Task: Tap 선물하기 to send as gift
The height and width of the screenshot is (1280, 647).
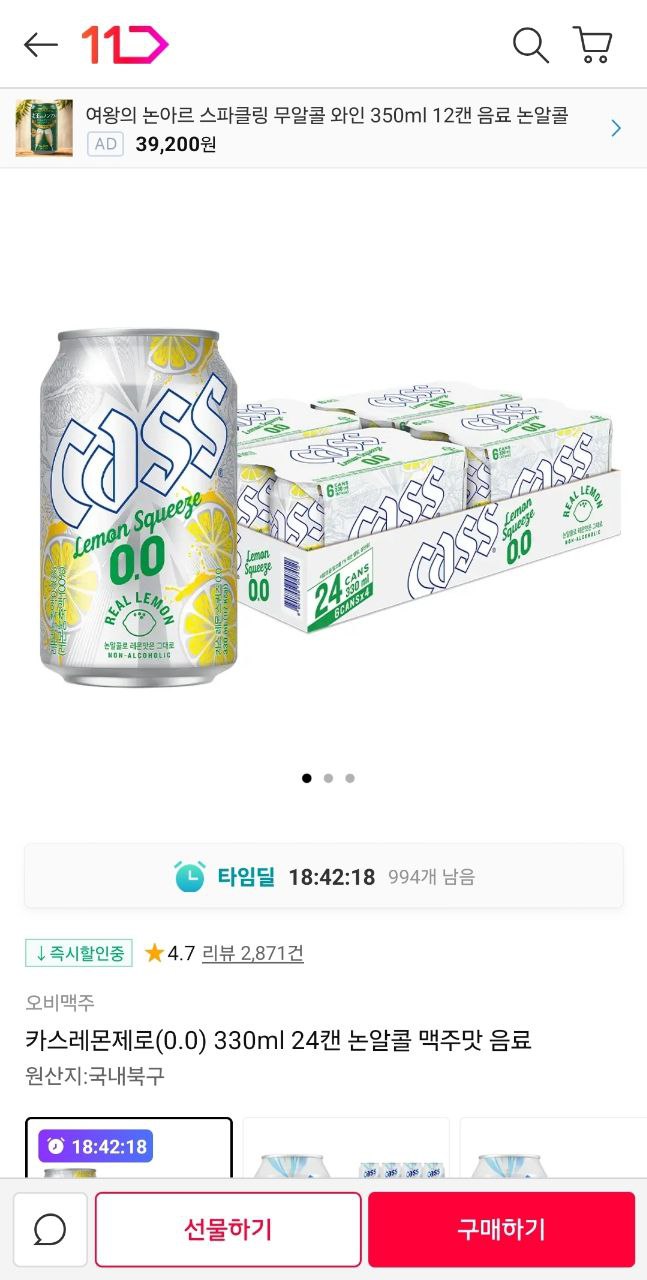Action: coord(228,1229)
